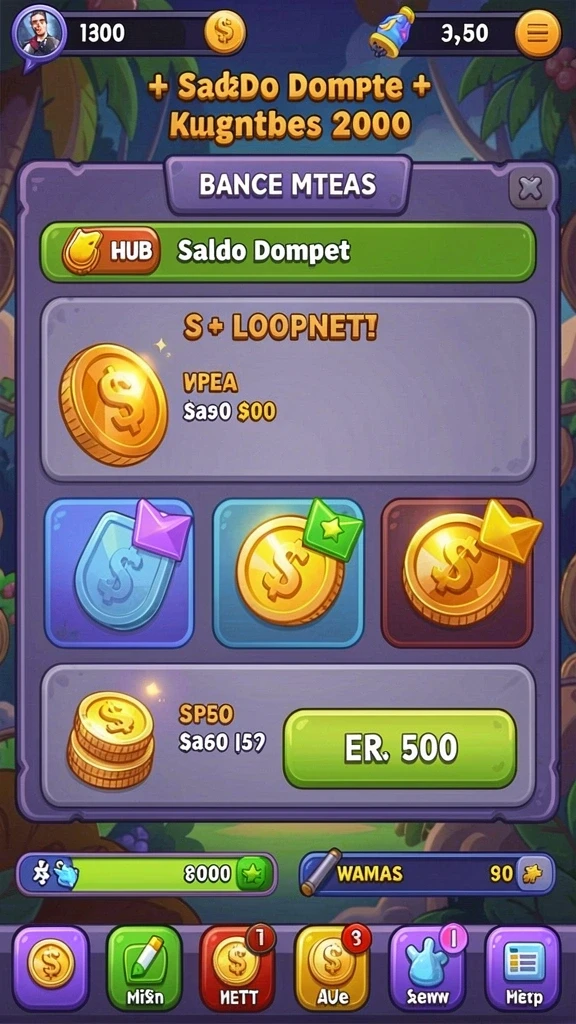
Task: Choose the gold coin with green tag
Action: [x=288, y=573]
